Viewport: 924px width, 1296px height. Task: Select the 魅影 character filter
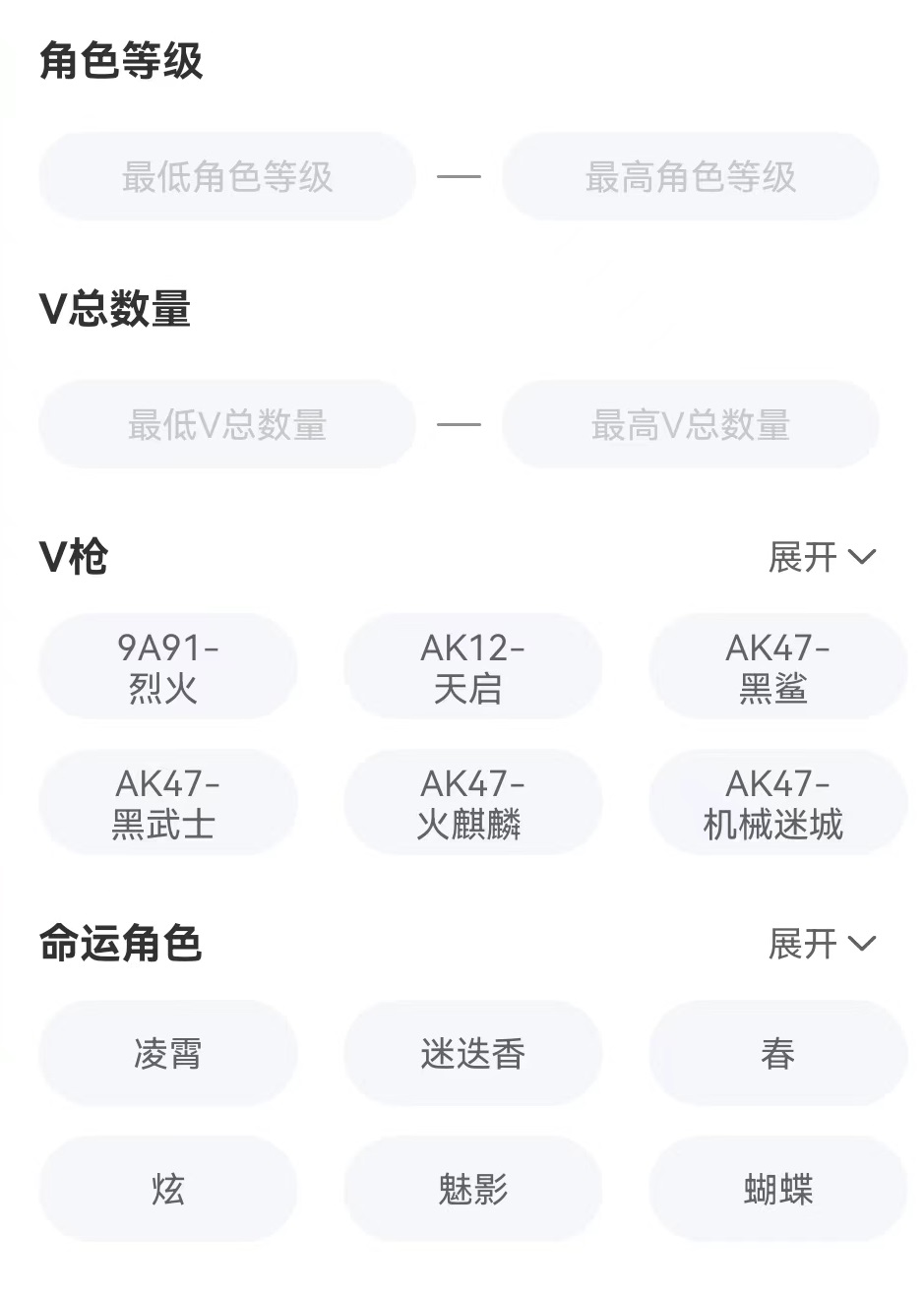pyautogui.click(x=472, y=1190)
